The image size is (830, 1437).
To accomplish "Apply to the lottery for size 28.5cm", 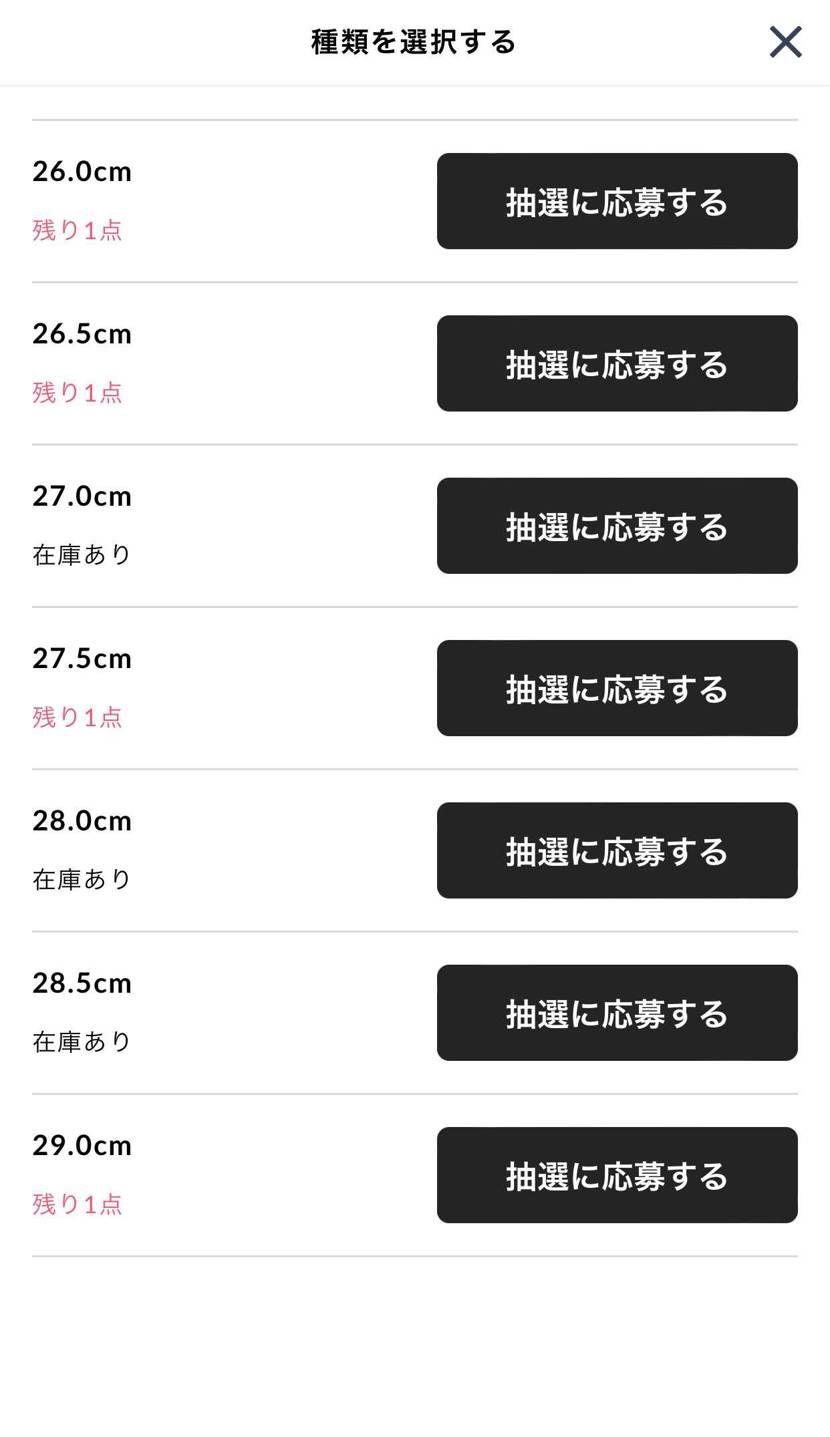I will point(616,1012).
